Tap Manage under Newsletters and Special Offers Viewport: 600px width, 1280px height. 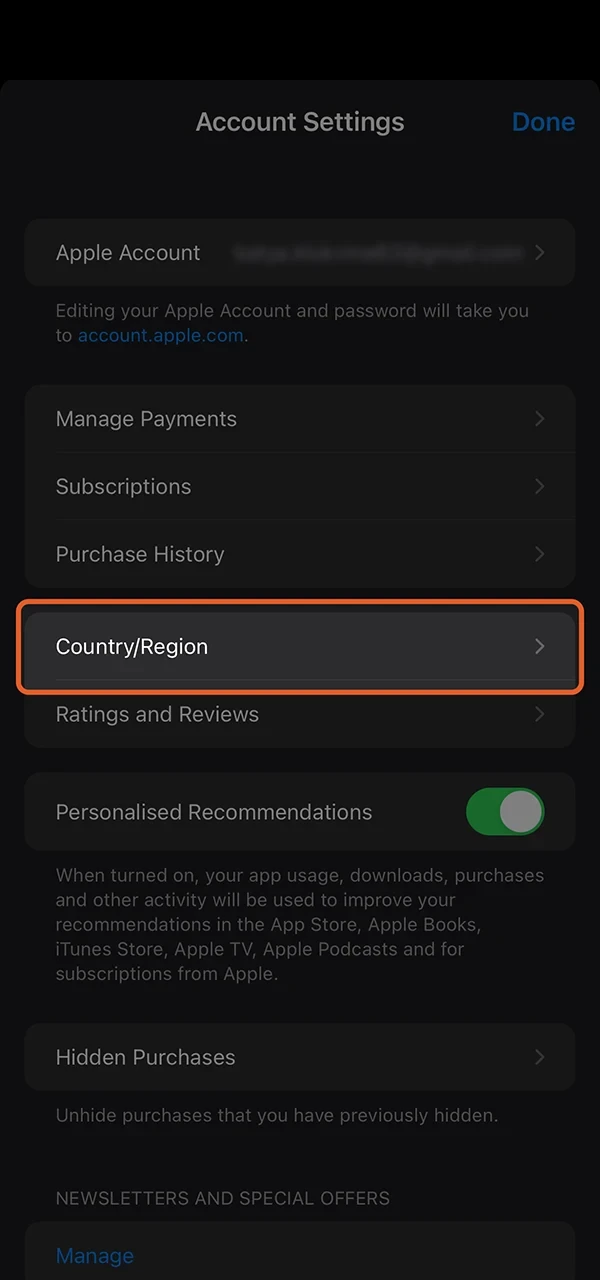coord(95,1255)
